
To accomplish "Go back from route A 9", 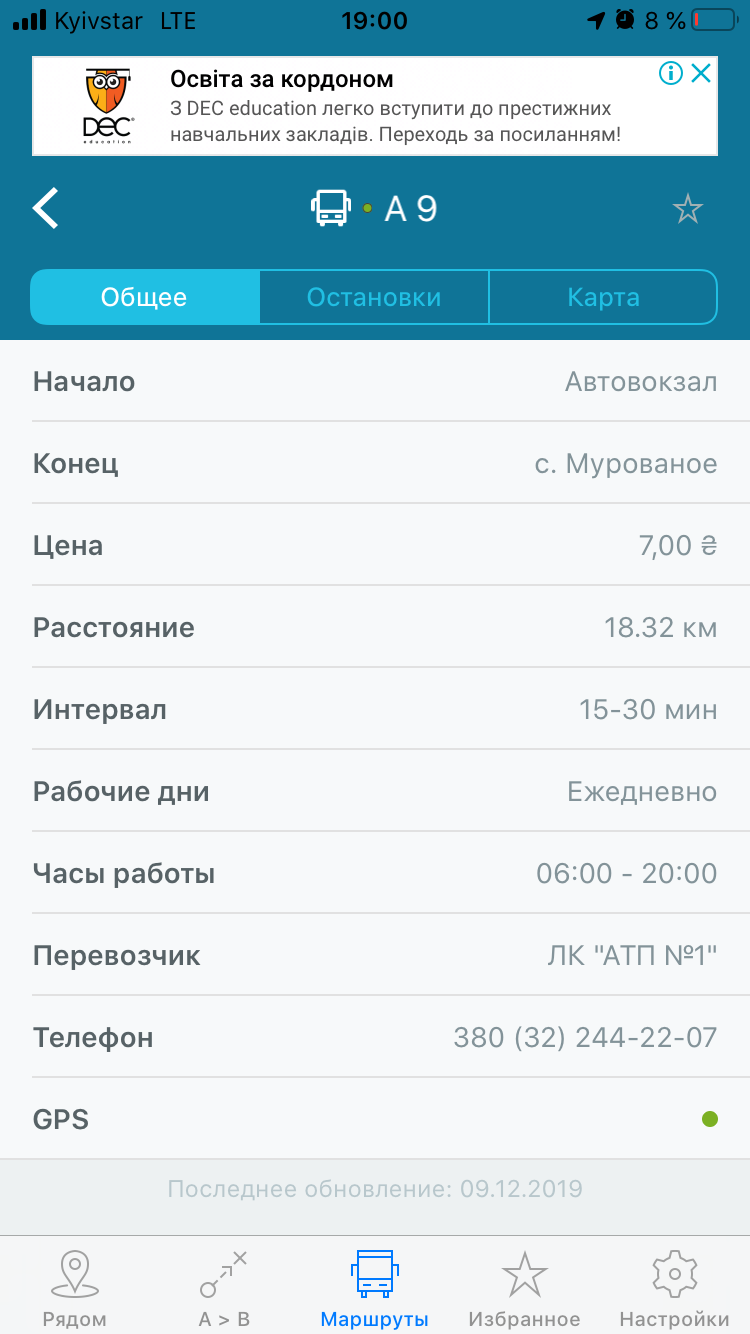I will tap(46, 209).
